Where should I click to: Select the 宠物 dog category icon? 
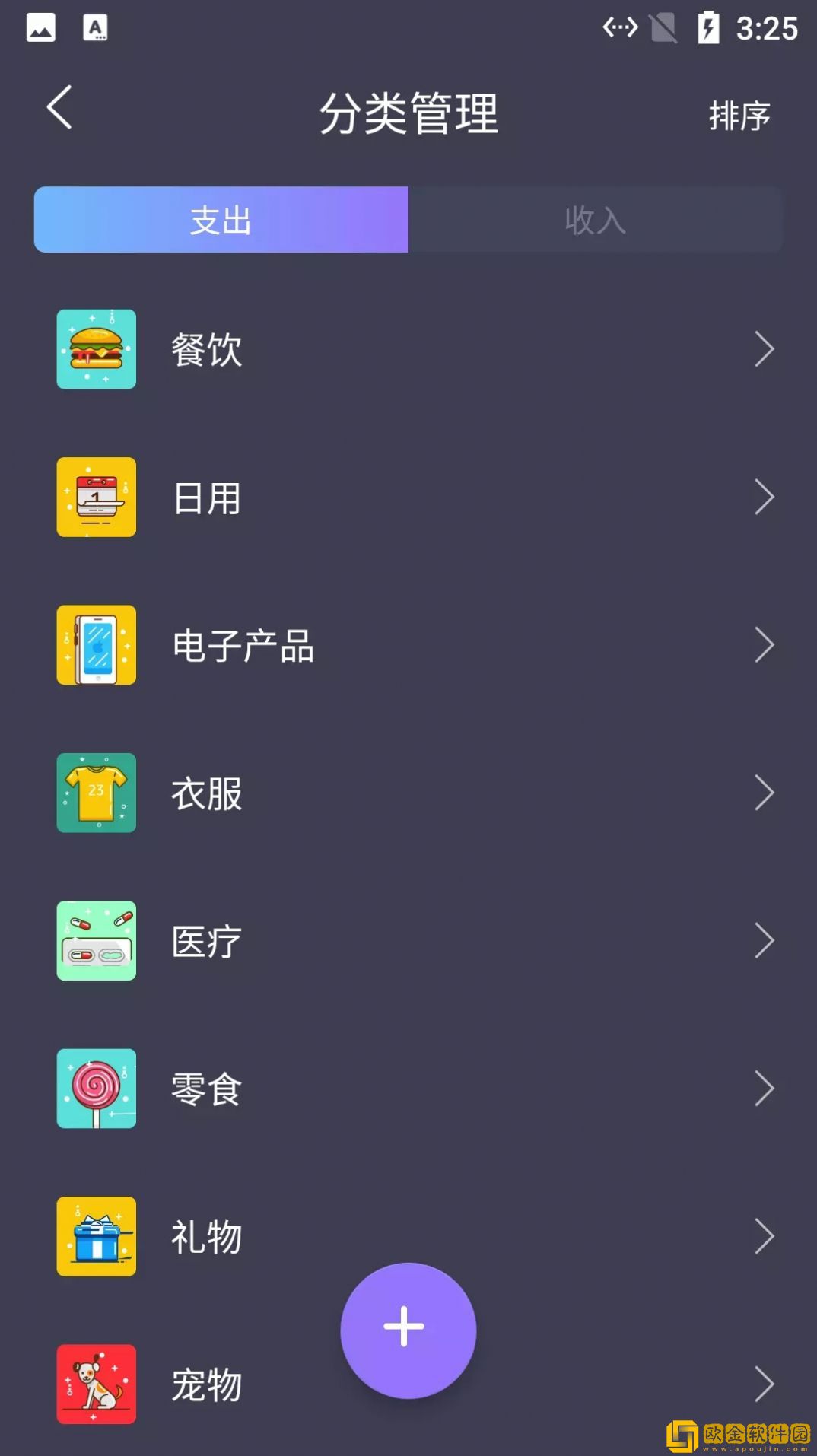pos(96,1384)
